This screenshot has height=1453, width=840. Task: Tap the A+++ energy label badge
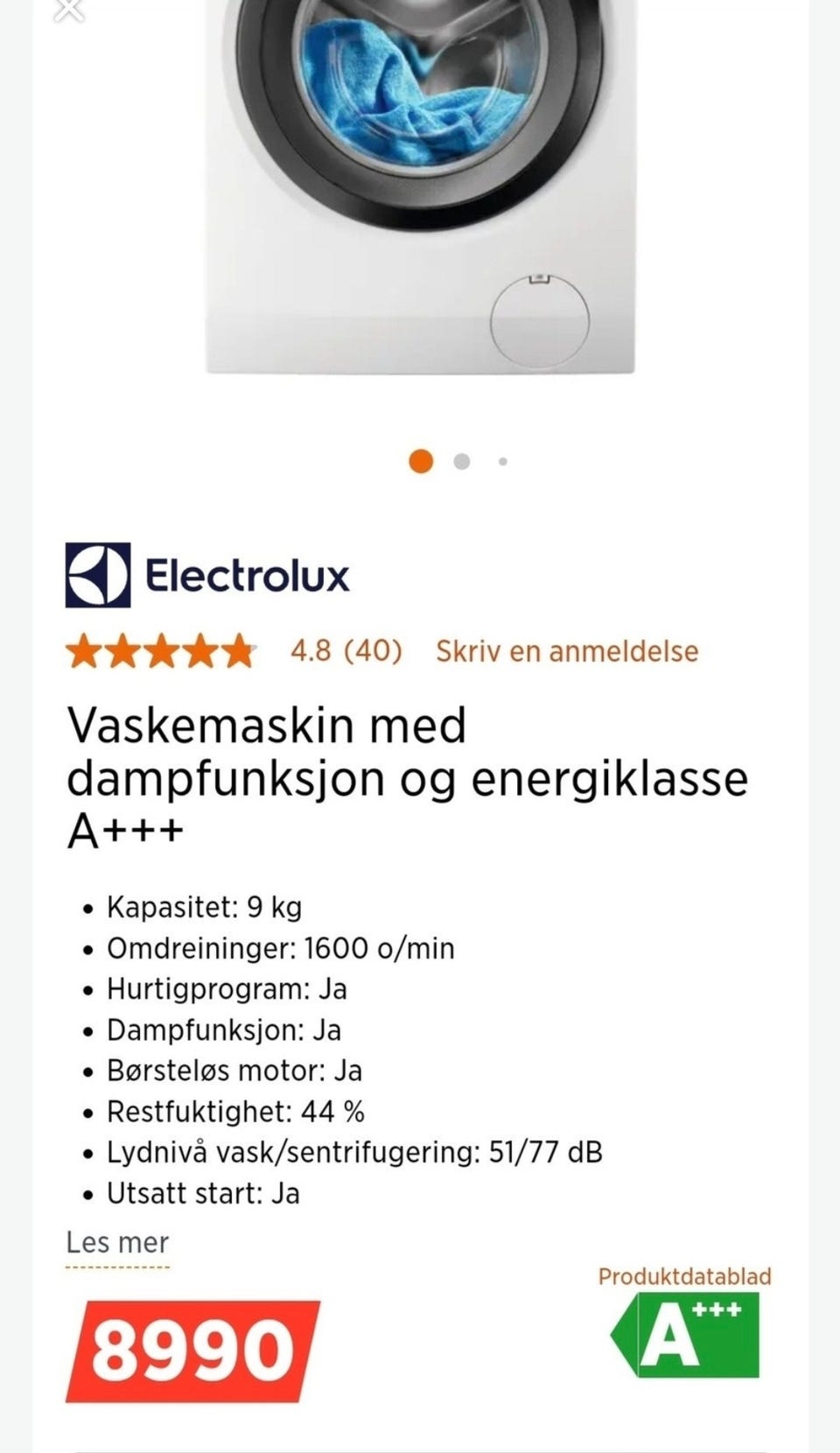coord(685,1335)
